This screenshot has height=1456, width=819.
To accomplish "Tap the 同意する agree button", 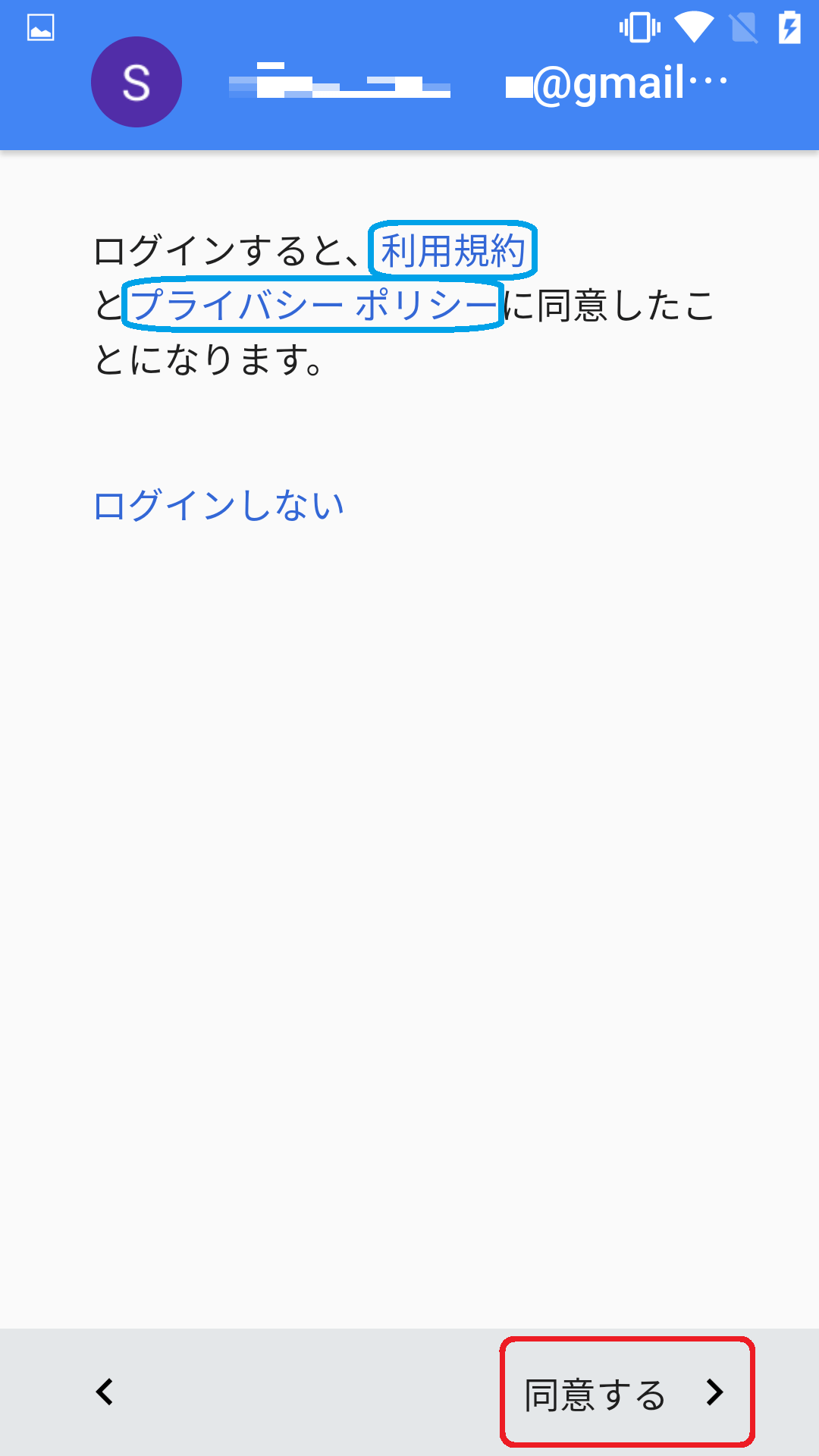I will [626, 1392].
